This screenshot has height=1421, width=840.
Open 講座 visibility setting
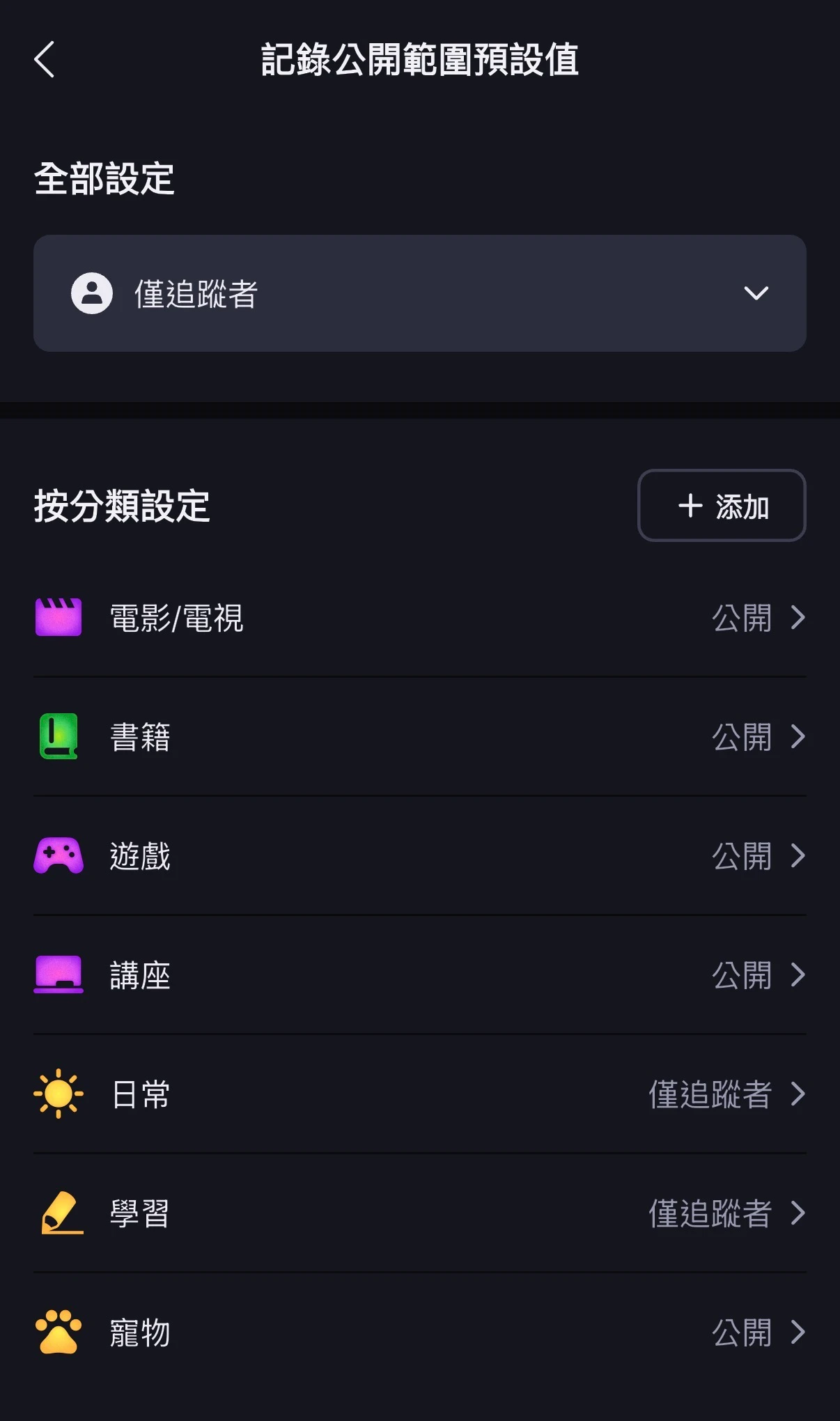pos(419,975)
